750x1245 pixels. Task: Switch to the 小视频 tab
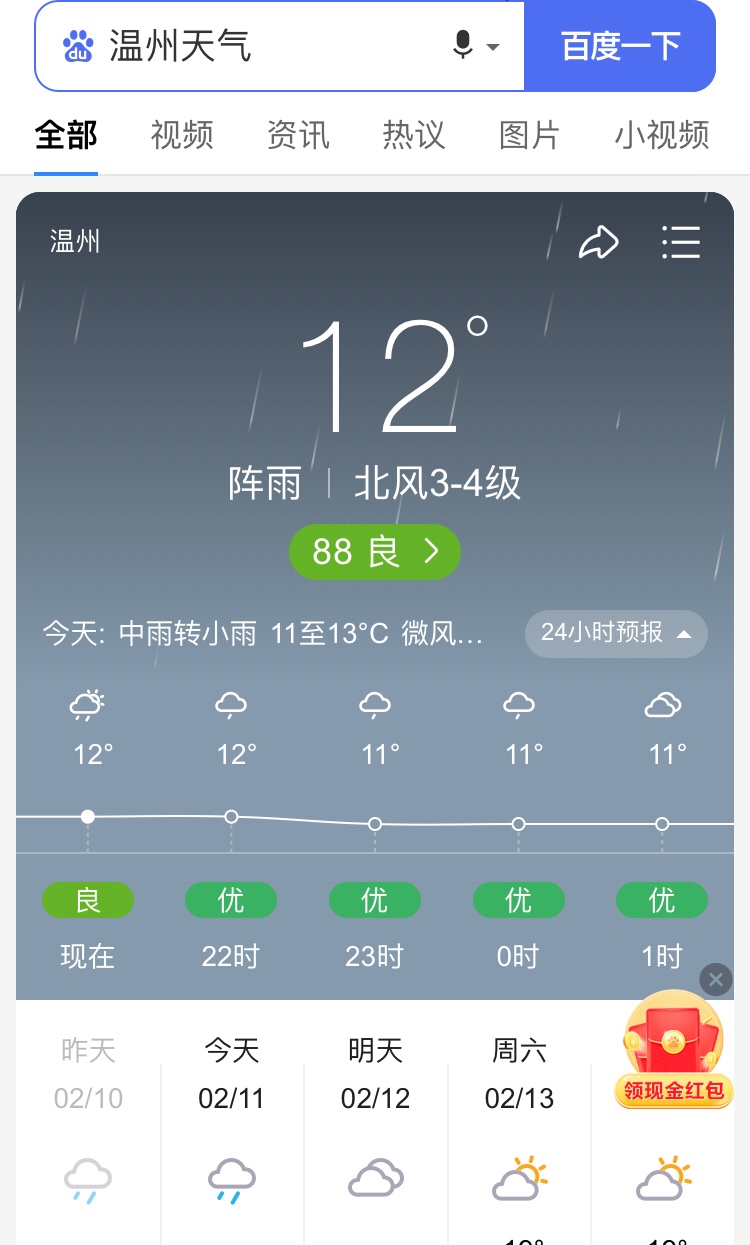coord(662,135)
